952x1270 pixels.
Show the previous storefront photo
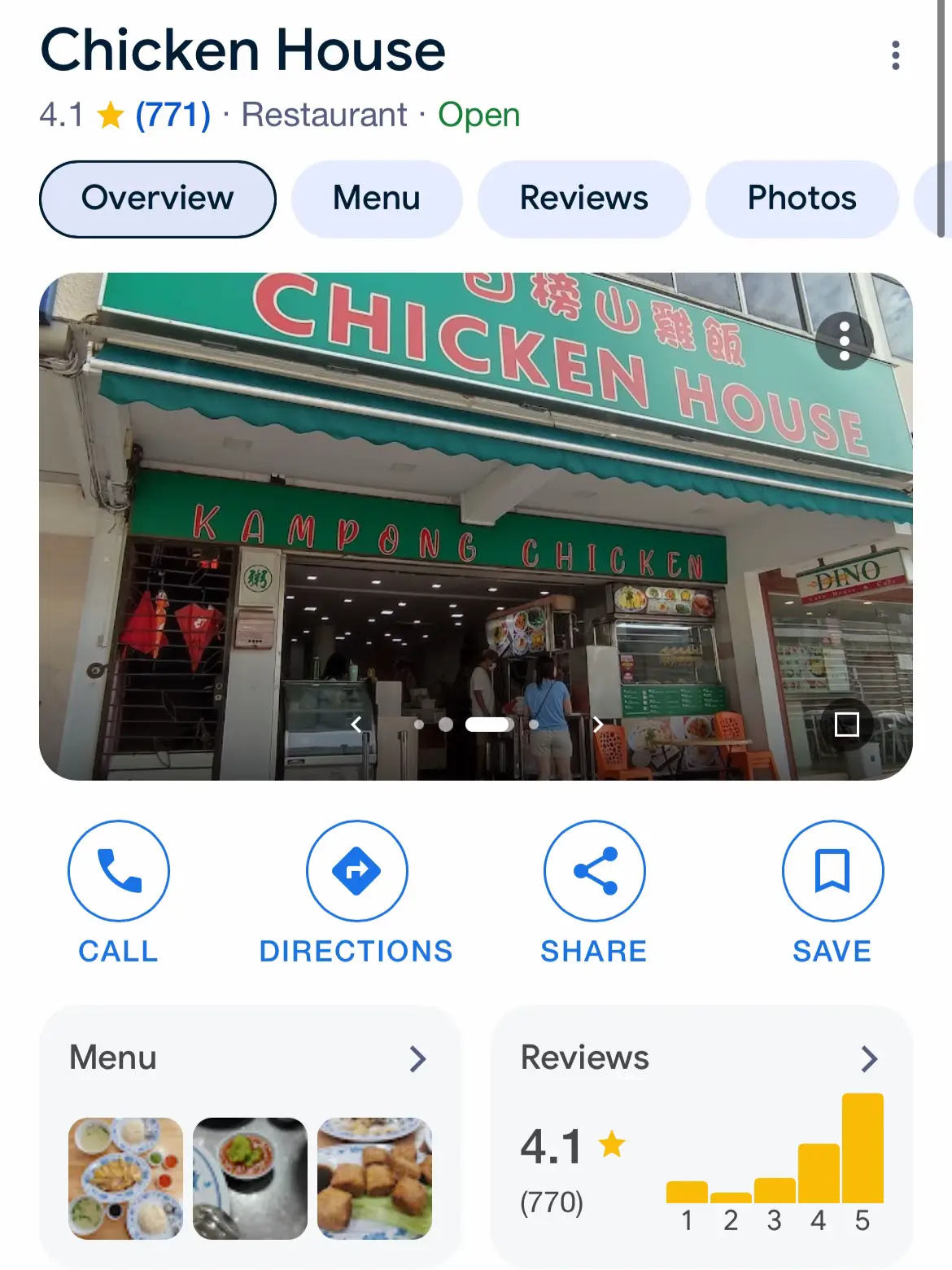[356, 724]
